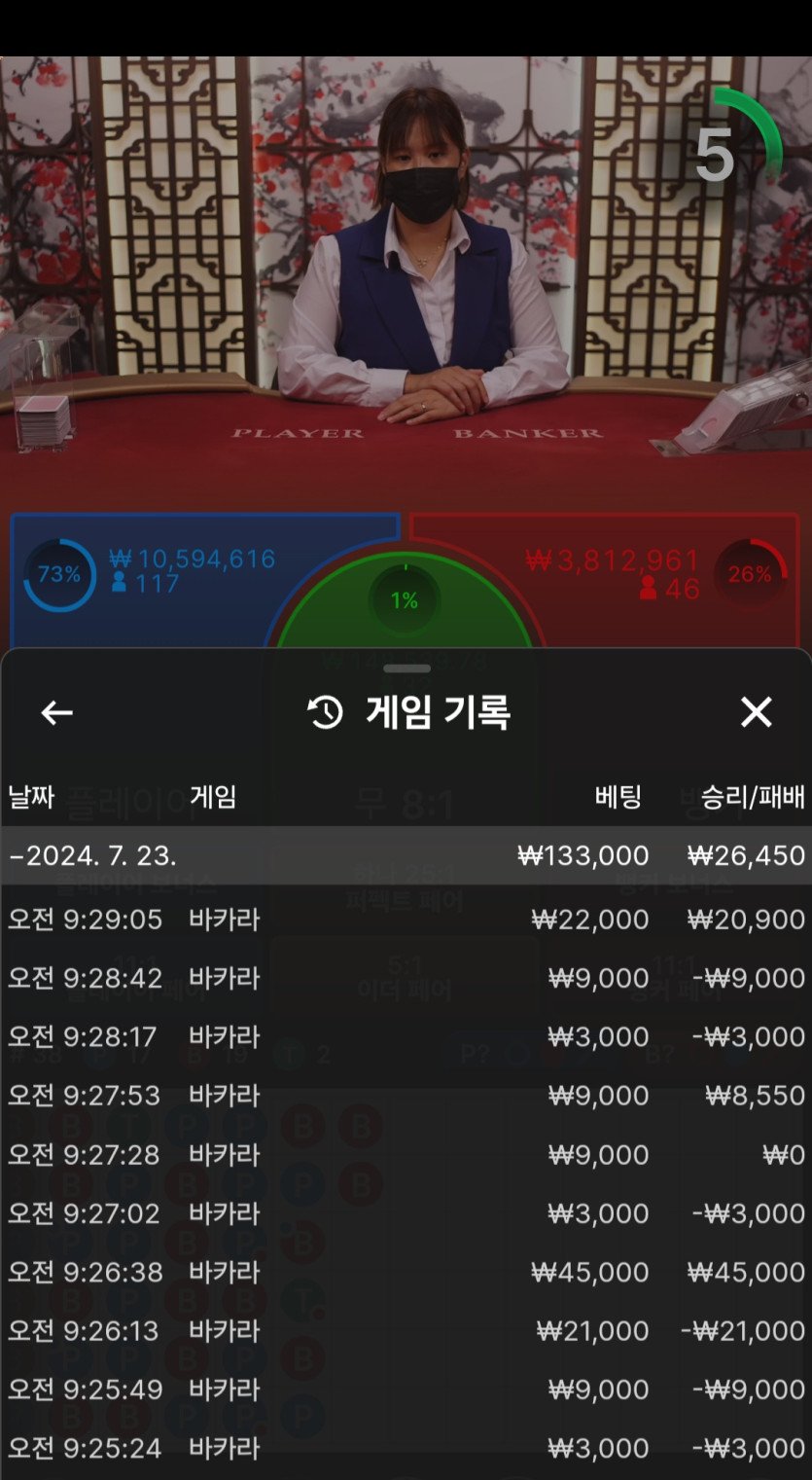View the 오전 9:25:49 game details
Viewport: 812px width, 1480px height.
coord(406,1390)
